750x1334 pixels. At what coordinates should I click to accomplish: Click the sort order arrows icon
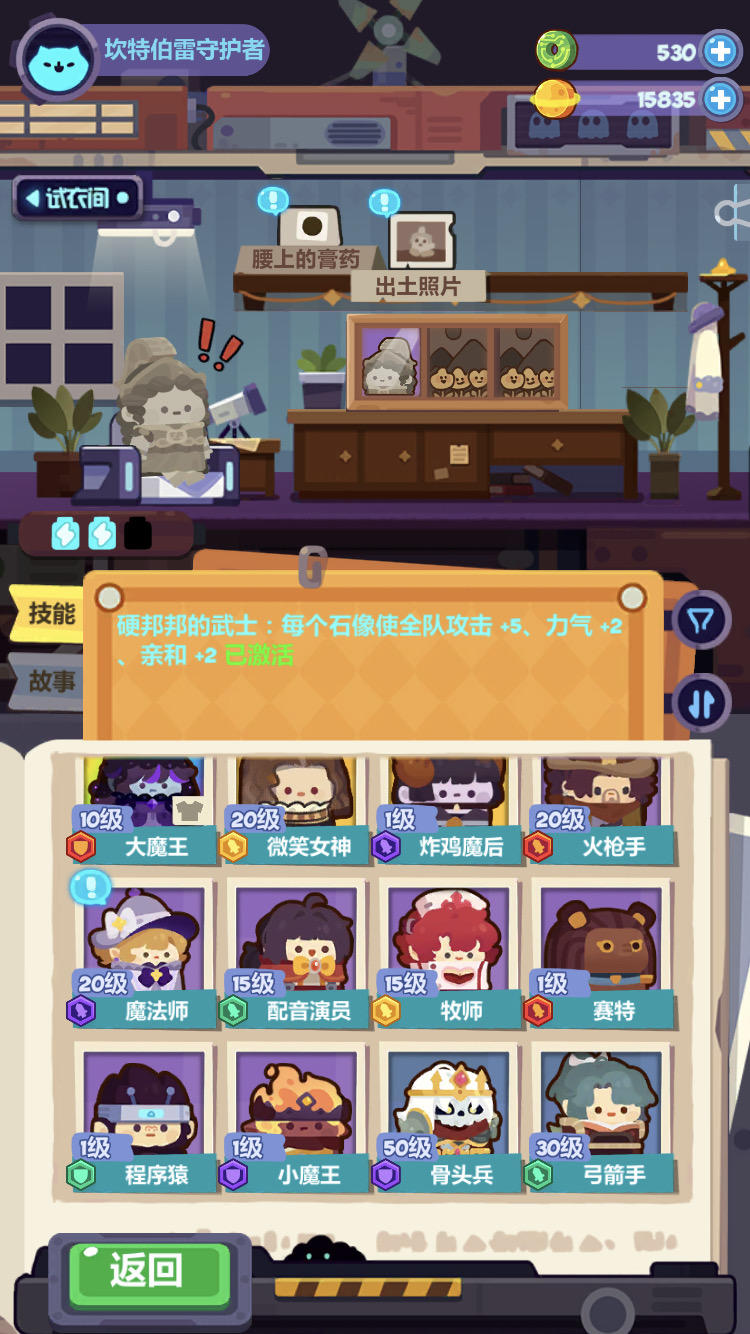704,701
